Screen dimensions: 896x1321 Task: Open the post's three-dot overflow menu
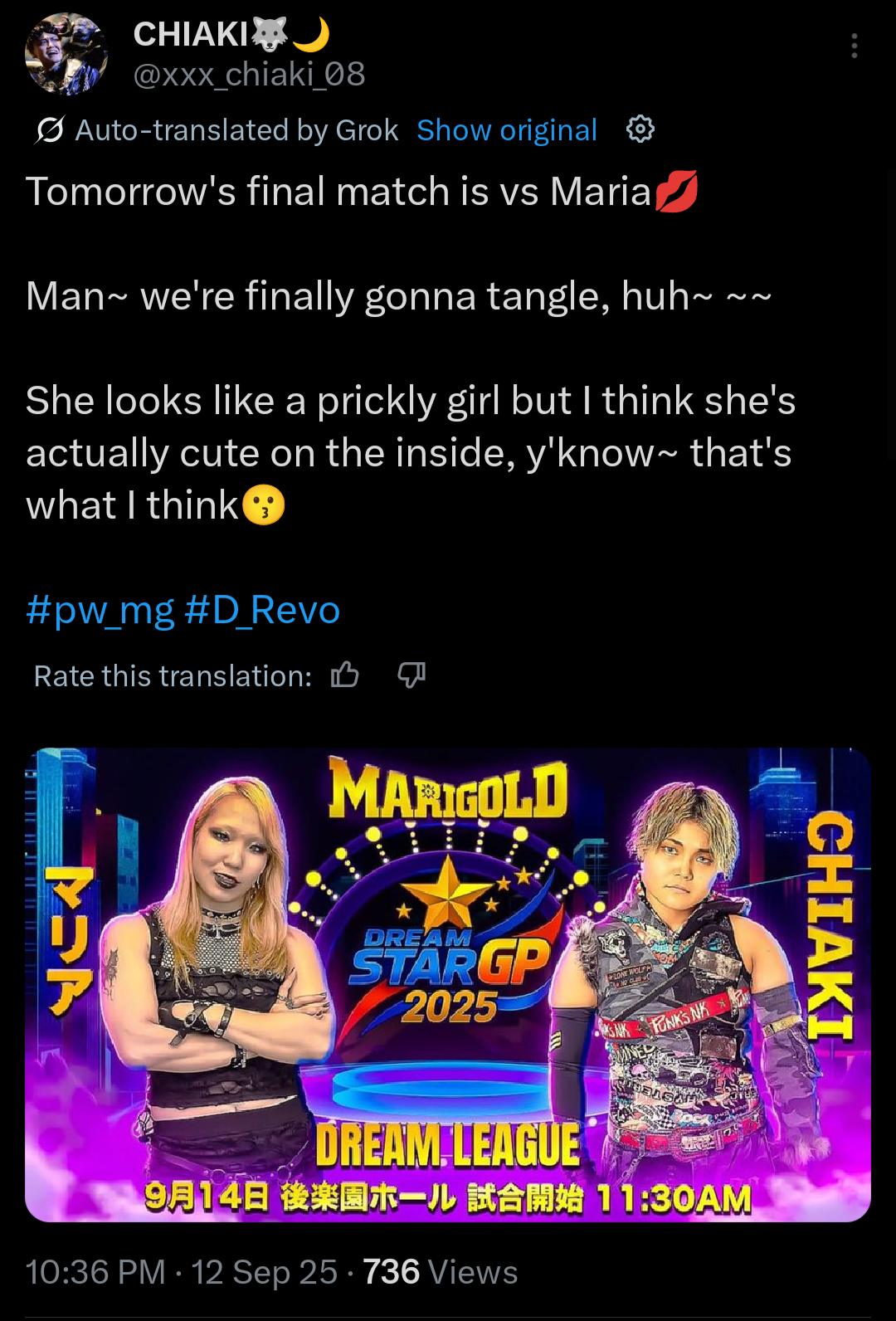click(x=854, y=46)
